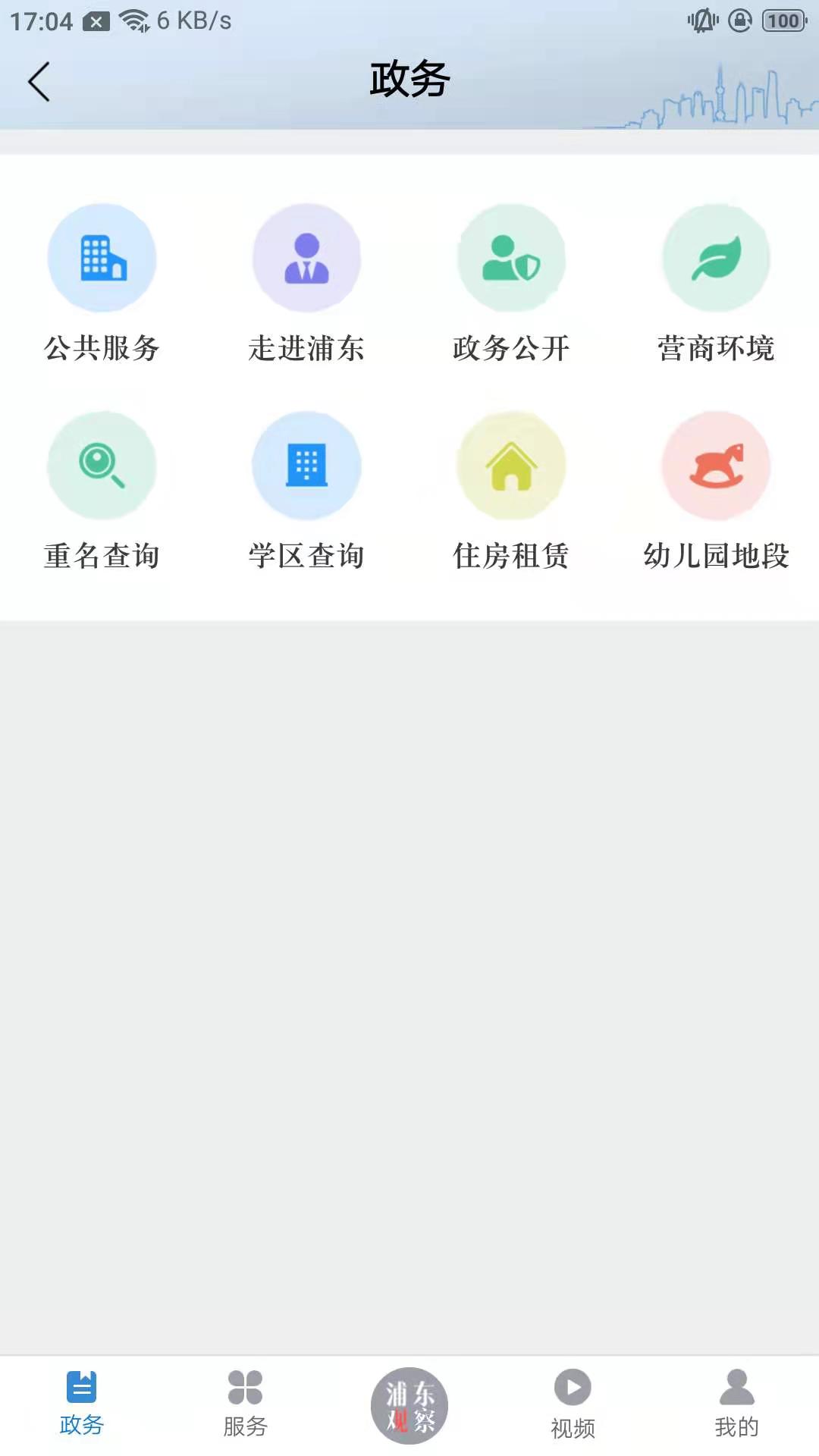Tap the 浦东观察 circular logo
Screen dimensions: 819x1456
click(x=409, y=1404)
